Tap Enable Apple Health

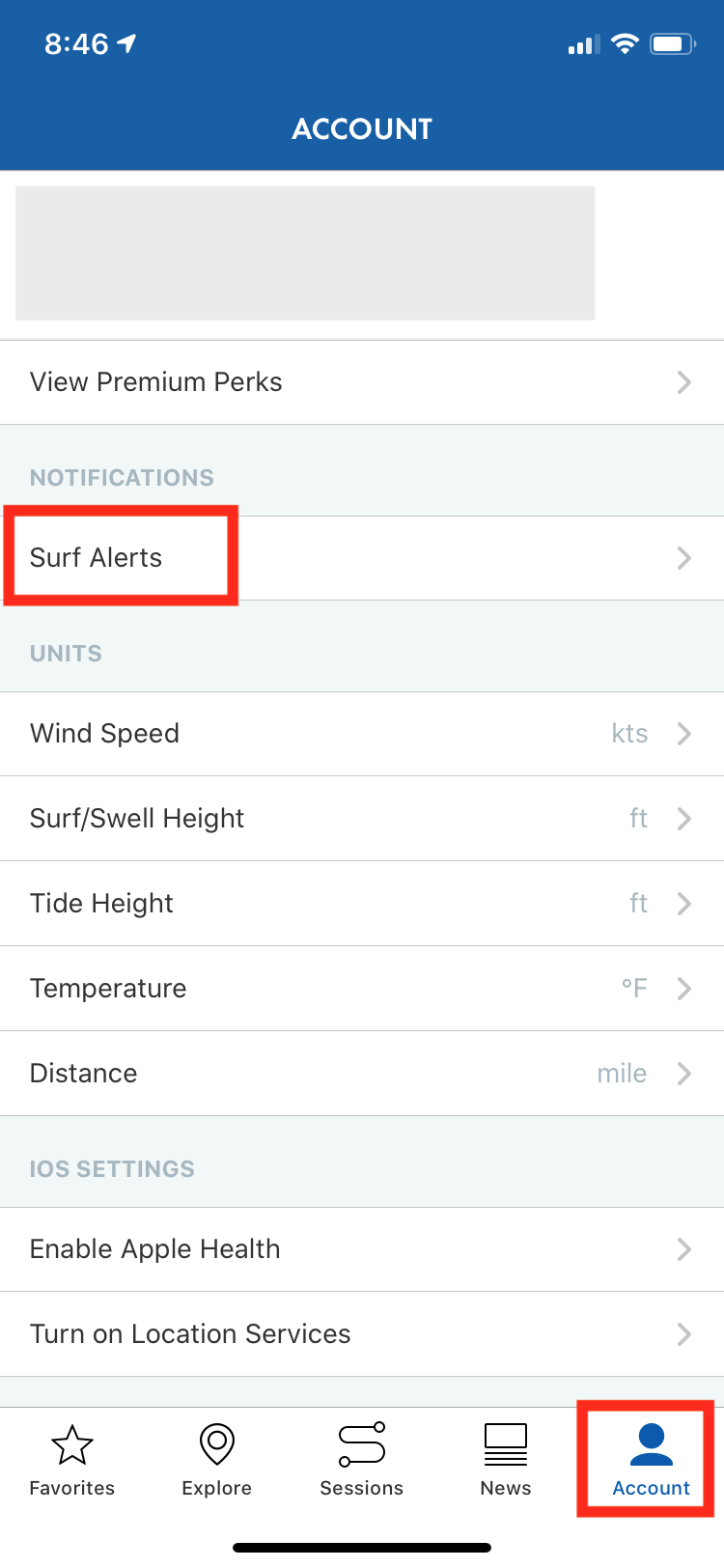[x=362, y=1249]
